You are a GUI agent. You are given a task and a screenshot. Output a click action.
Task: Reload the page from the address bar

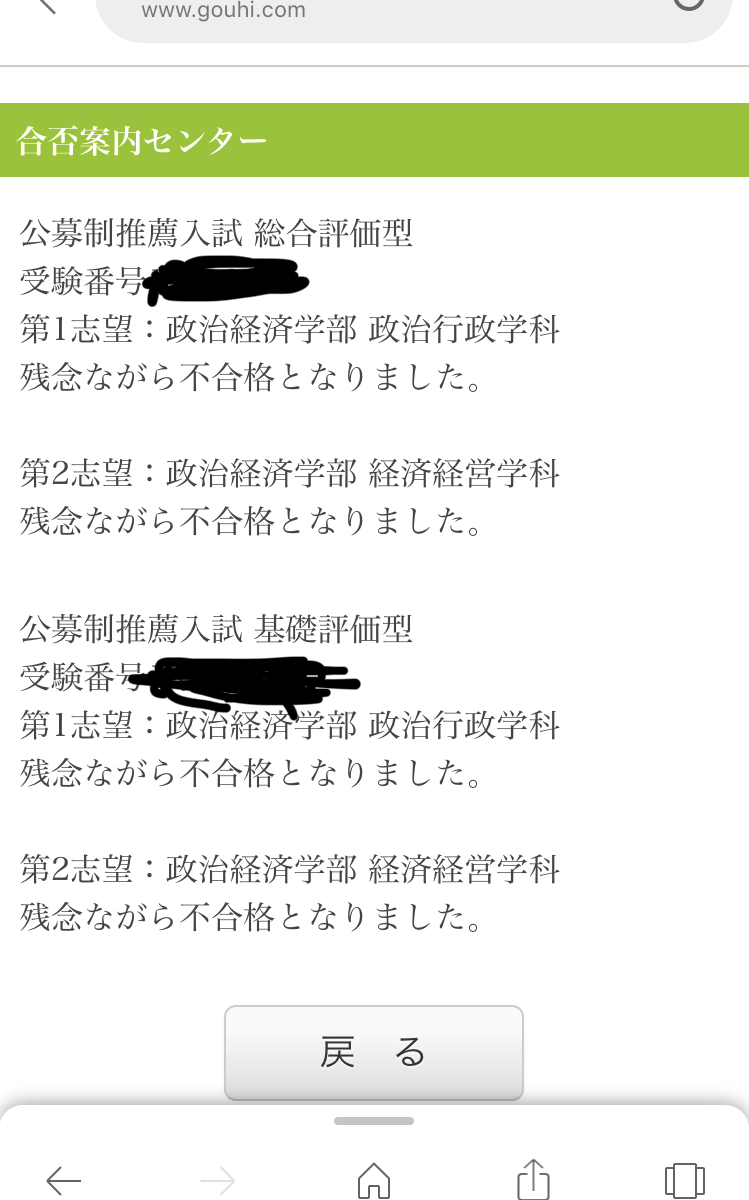(688, 5)
